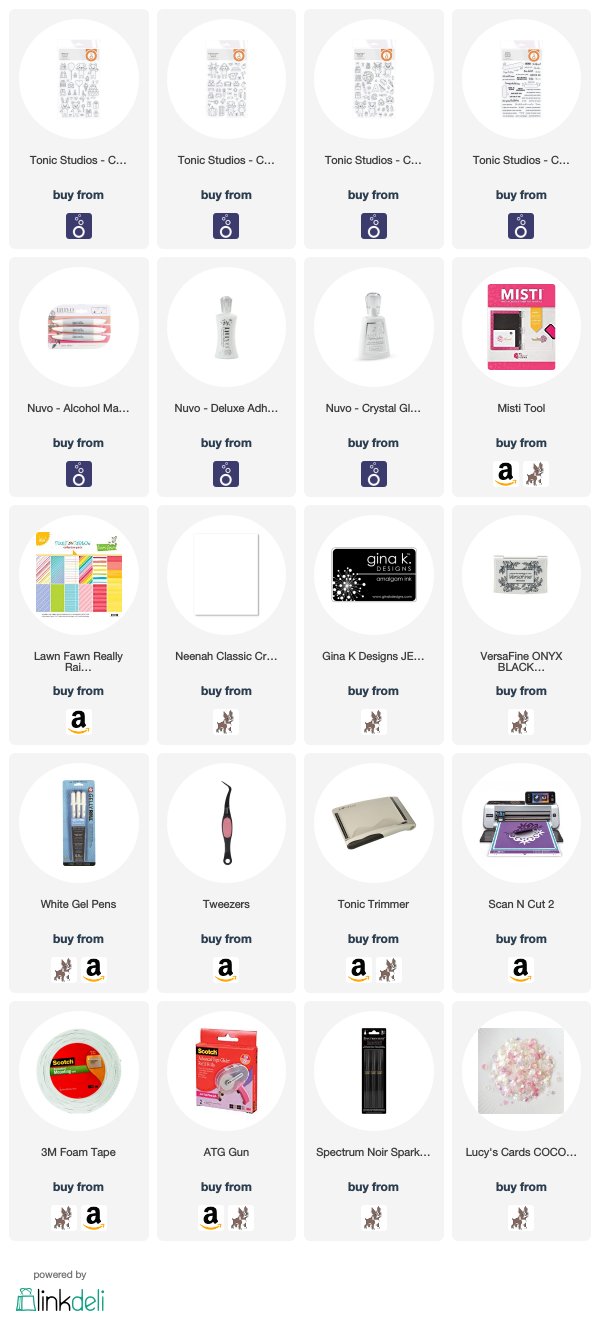The width and height of the screenshot is (600, 1321).
Task: Open the Misti Tool product card
Action: pos(521,376)
